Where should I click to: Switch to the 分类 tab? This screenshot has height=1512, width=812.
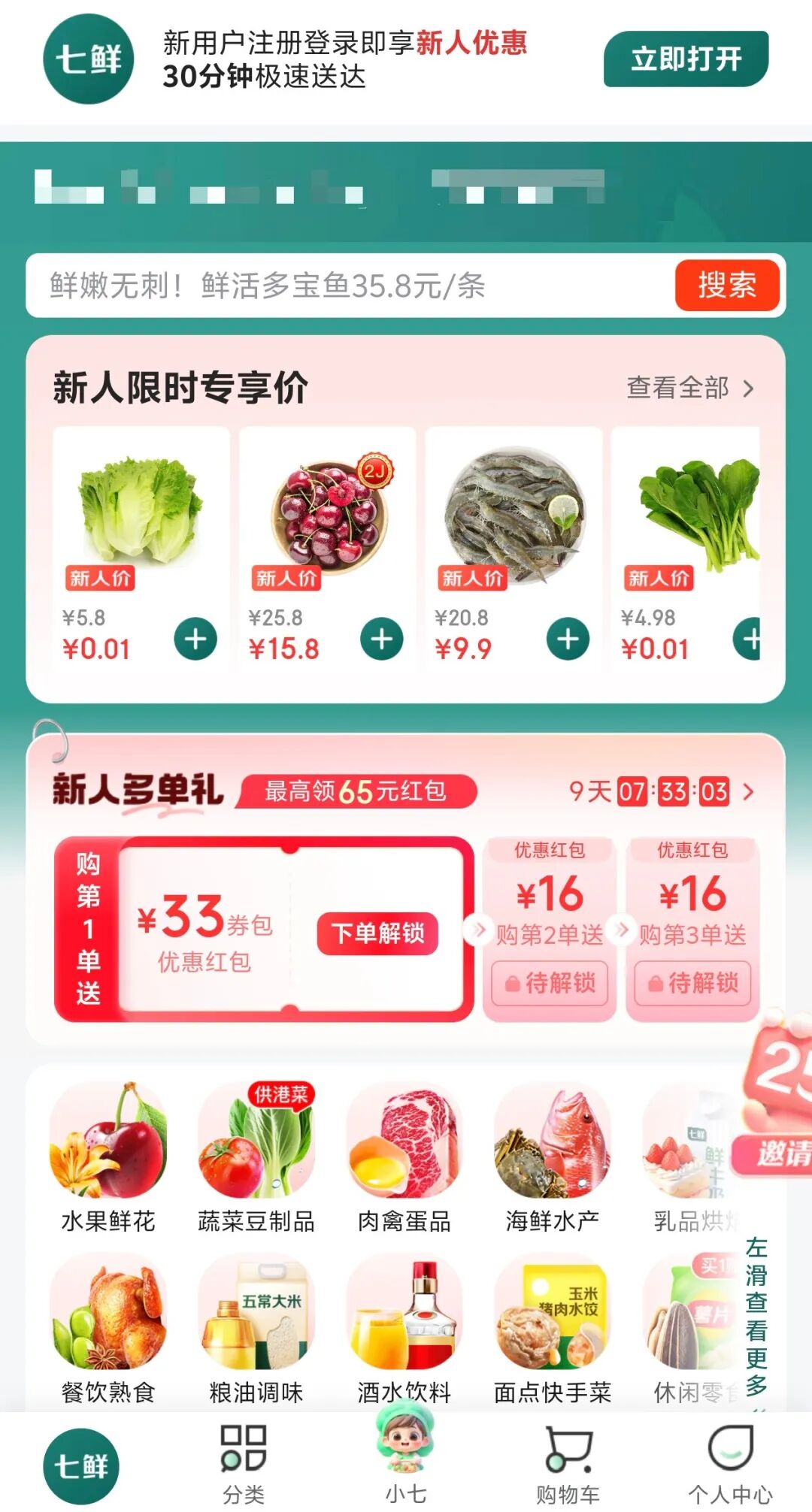[x=244, y=1464]
